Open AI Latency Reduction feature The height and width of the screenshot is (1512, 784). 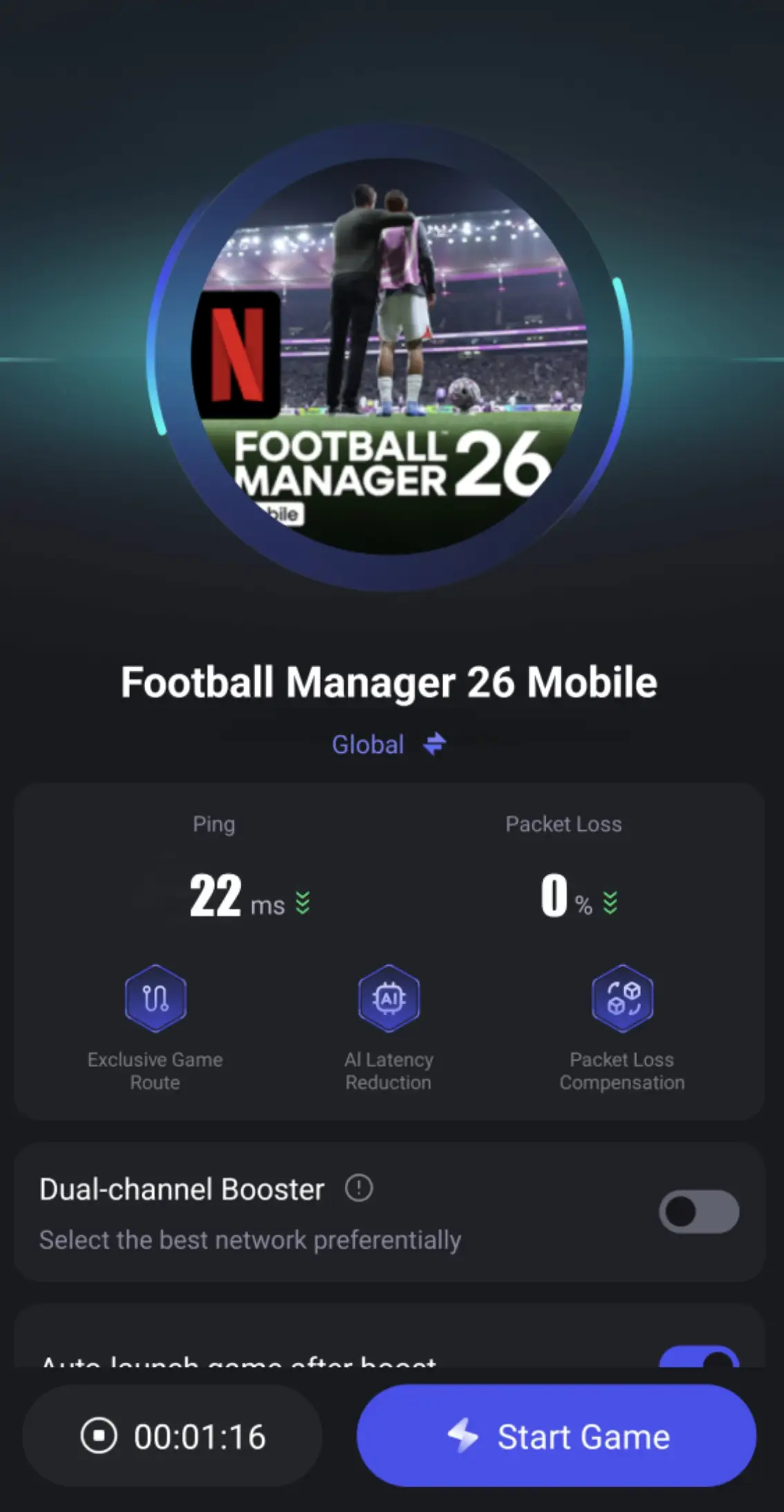tap(389, 998)
